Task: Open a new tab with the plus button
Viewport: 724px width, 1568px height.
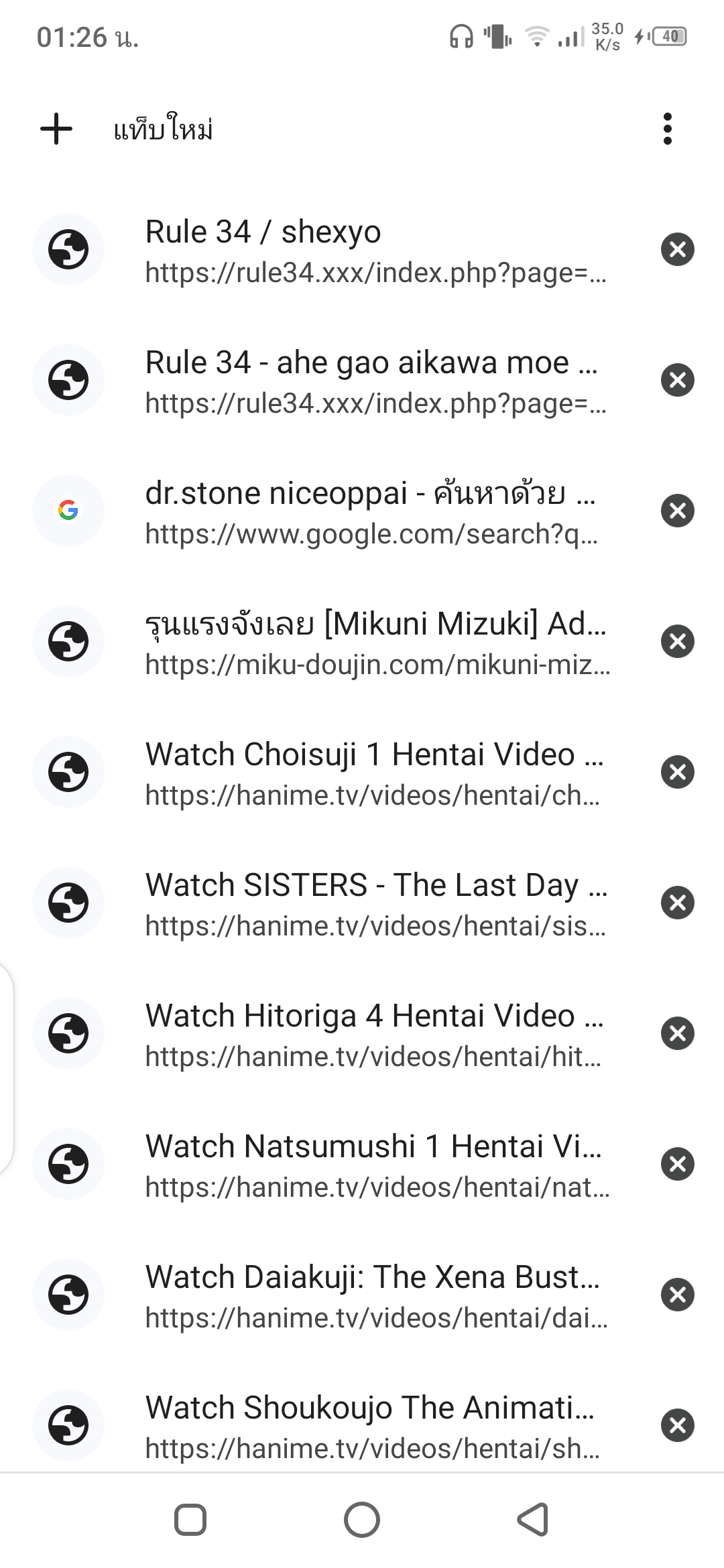Action: tap(56, 129)
